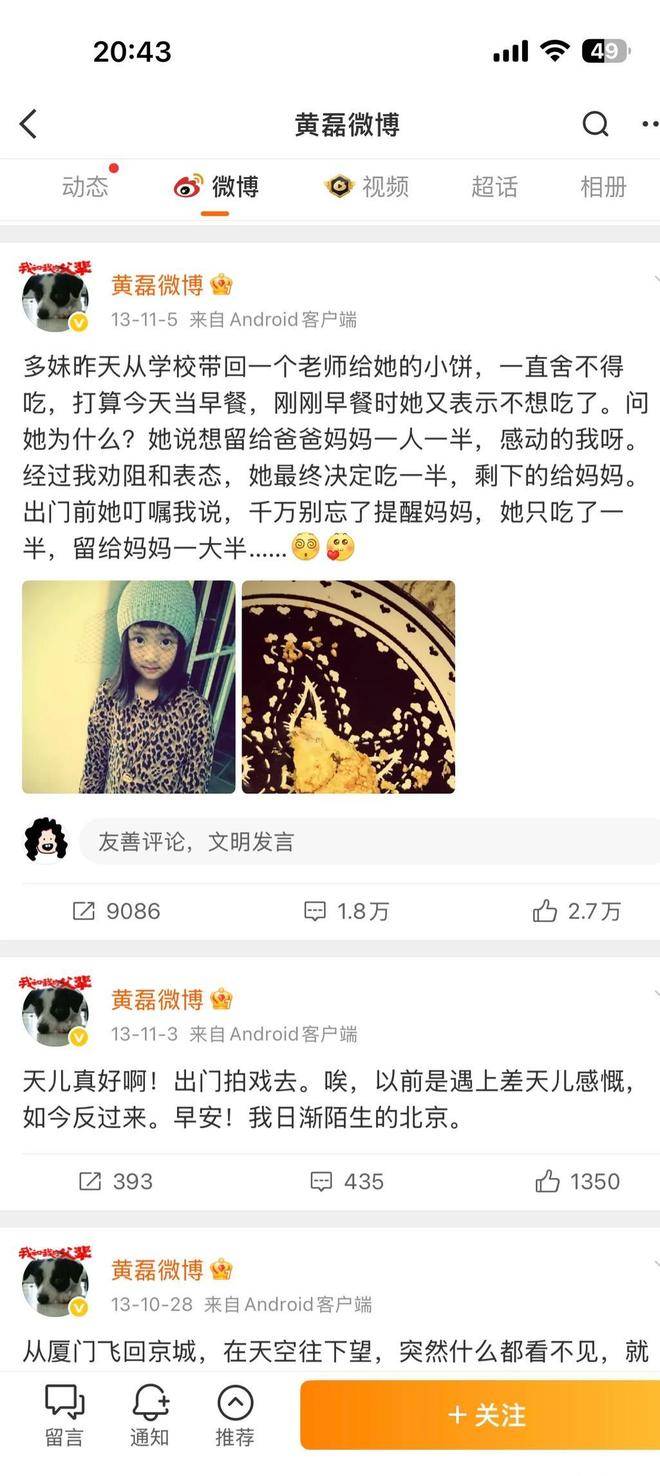Switch to the 相册 tab
This screenshot has width=660, height=1476.
603,186
